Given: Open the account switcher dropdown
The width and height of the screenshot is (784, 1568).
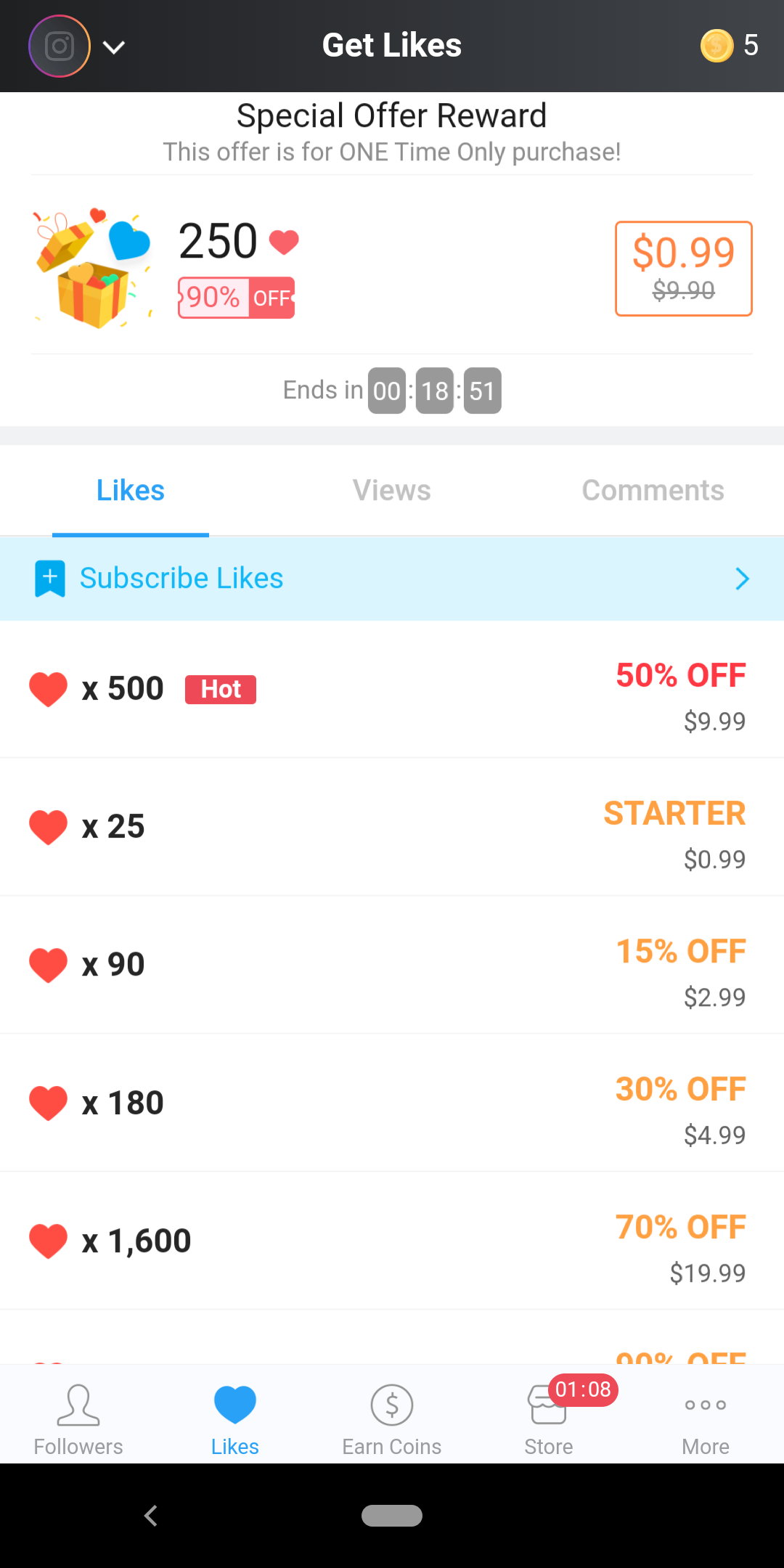Looking at the screenshot, I should coord(78,46).
